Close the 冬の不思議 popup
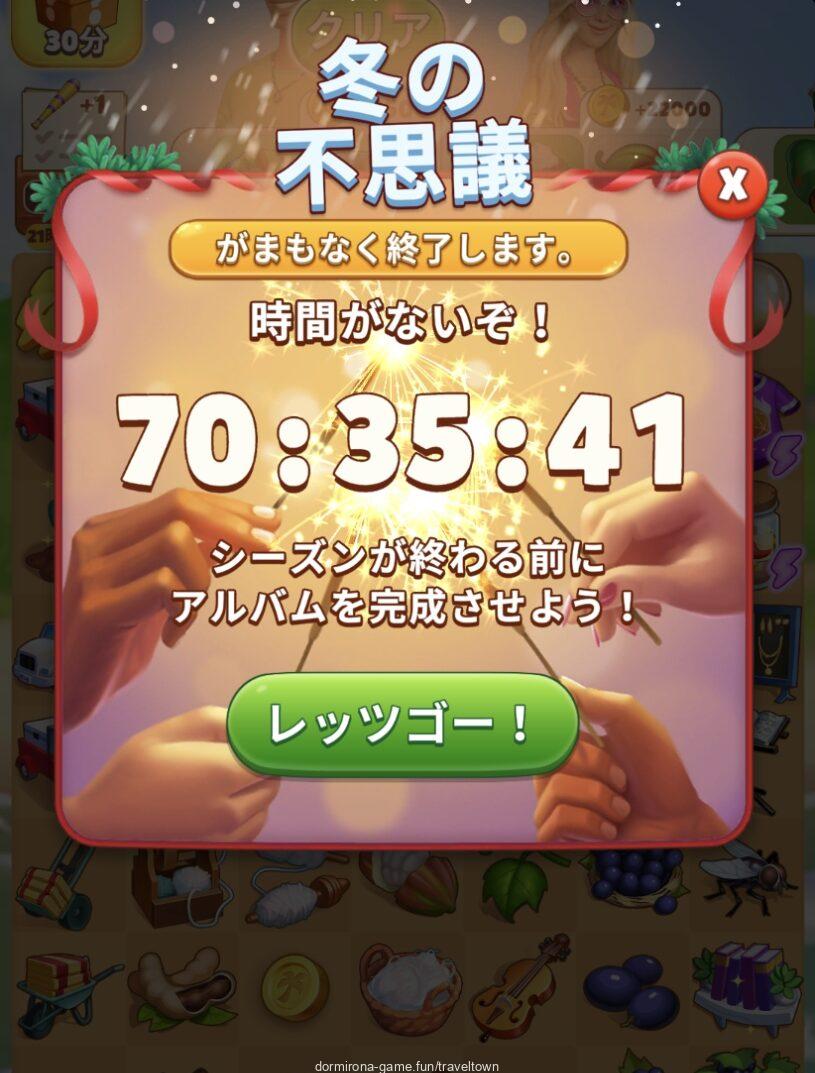Screen dimensions: 815x1073 click(x=733, y=185)
